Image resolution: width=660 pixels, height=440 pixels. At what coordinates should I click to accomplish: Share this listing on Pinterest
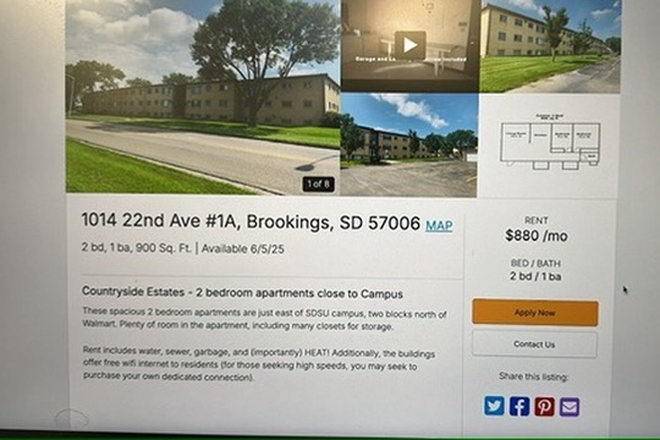pos(544,405)
